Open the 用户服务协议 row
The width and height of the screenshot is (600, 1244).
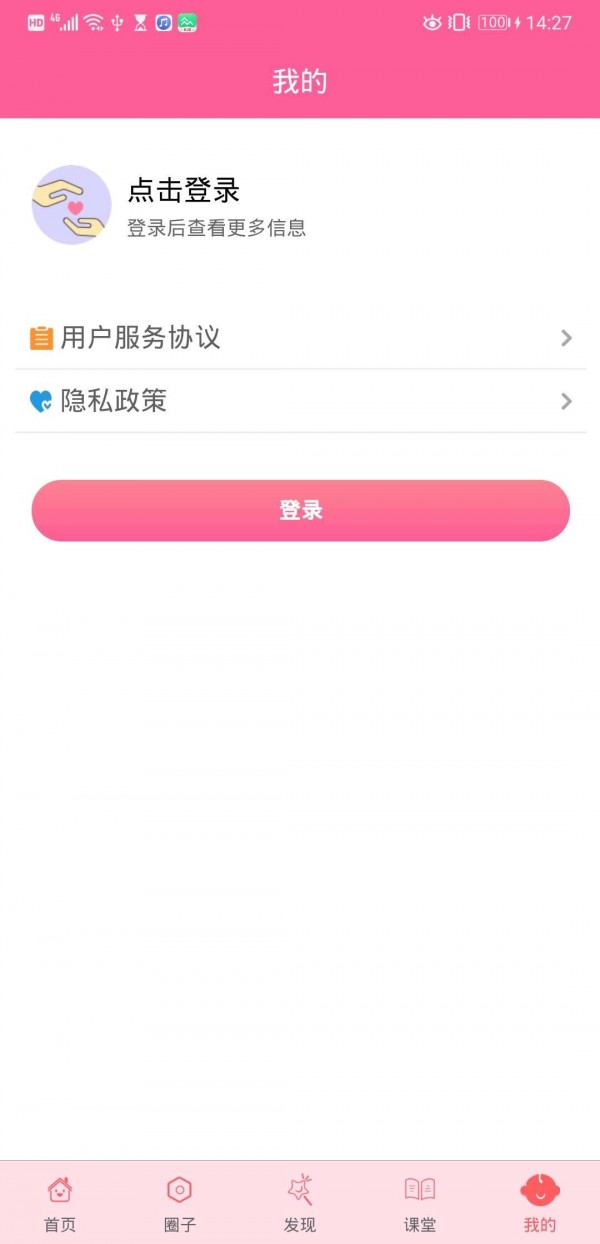[300, 338]
